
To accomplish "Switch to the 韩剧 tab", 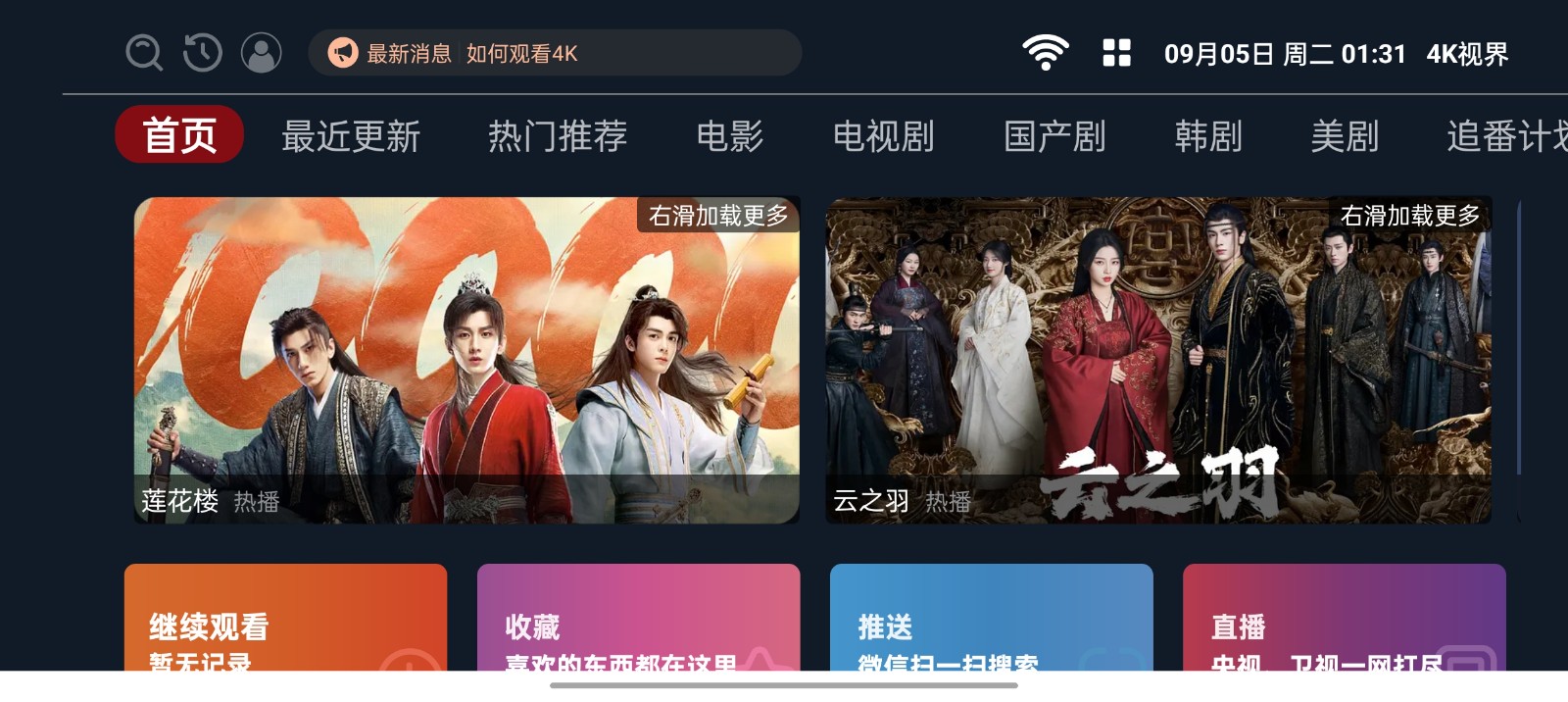I will click(x=1208, y=136).
